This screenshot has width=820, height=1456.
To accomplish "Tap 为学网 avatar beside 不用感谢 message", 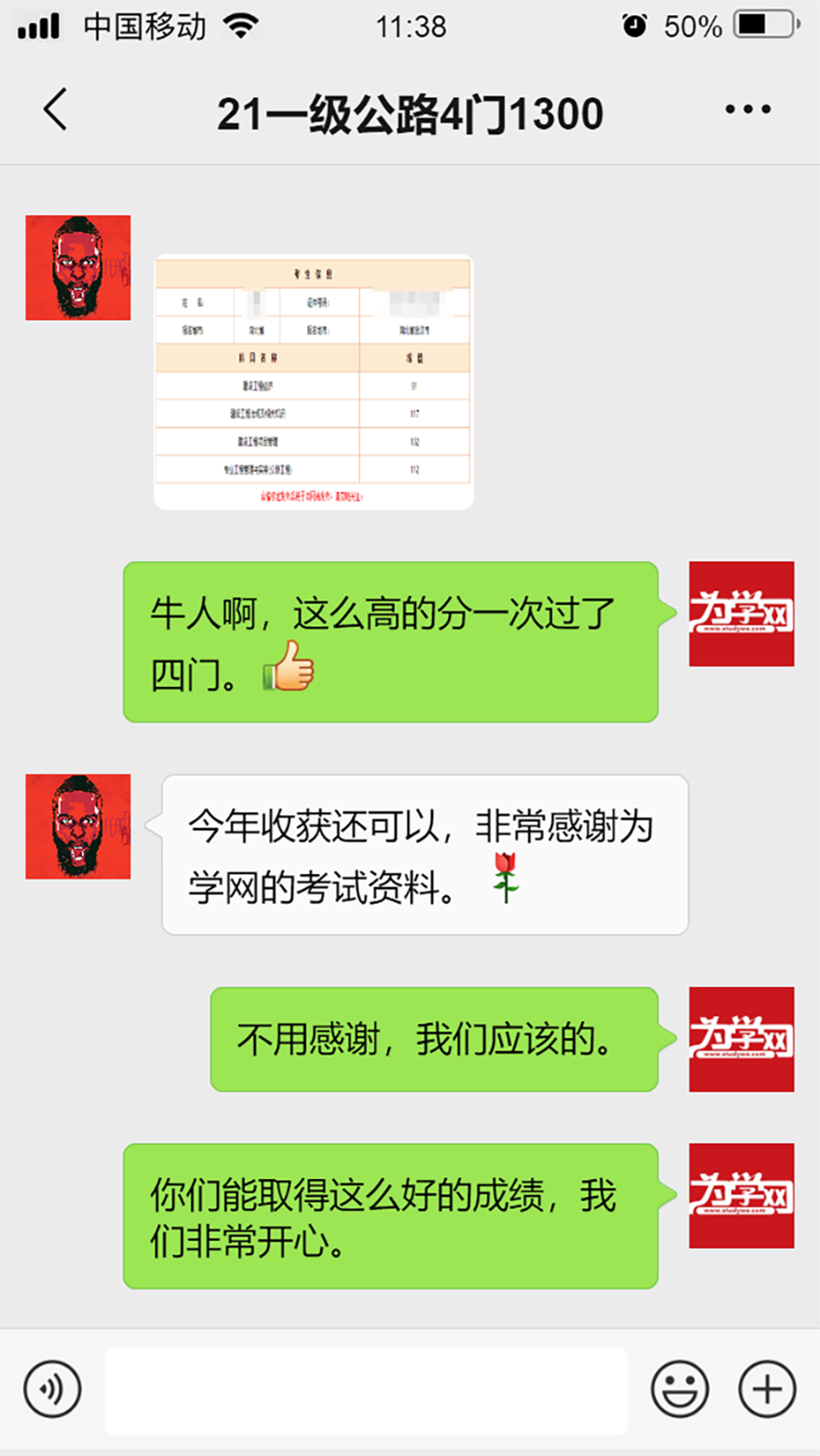I will click(x=741, y=1039).
